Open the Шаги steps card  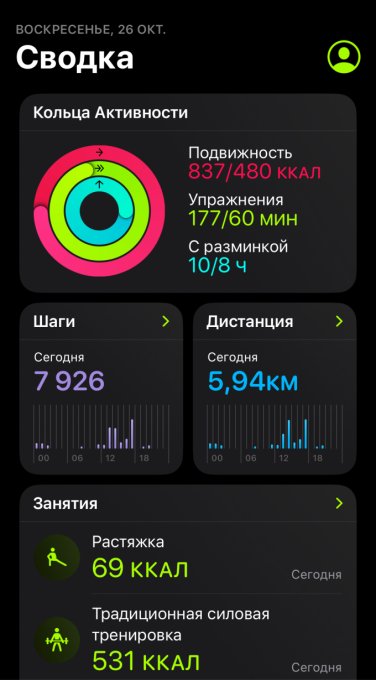101,389
